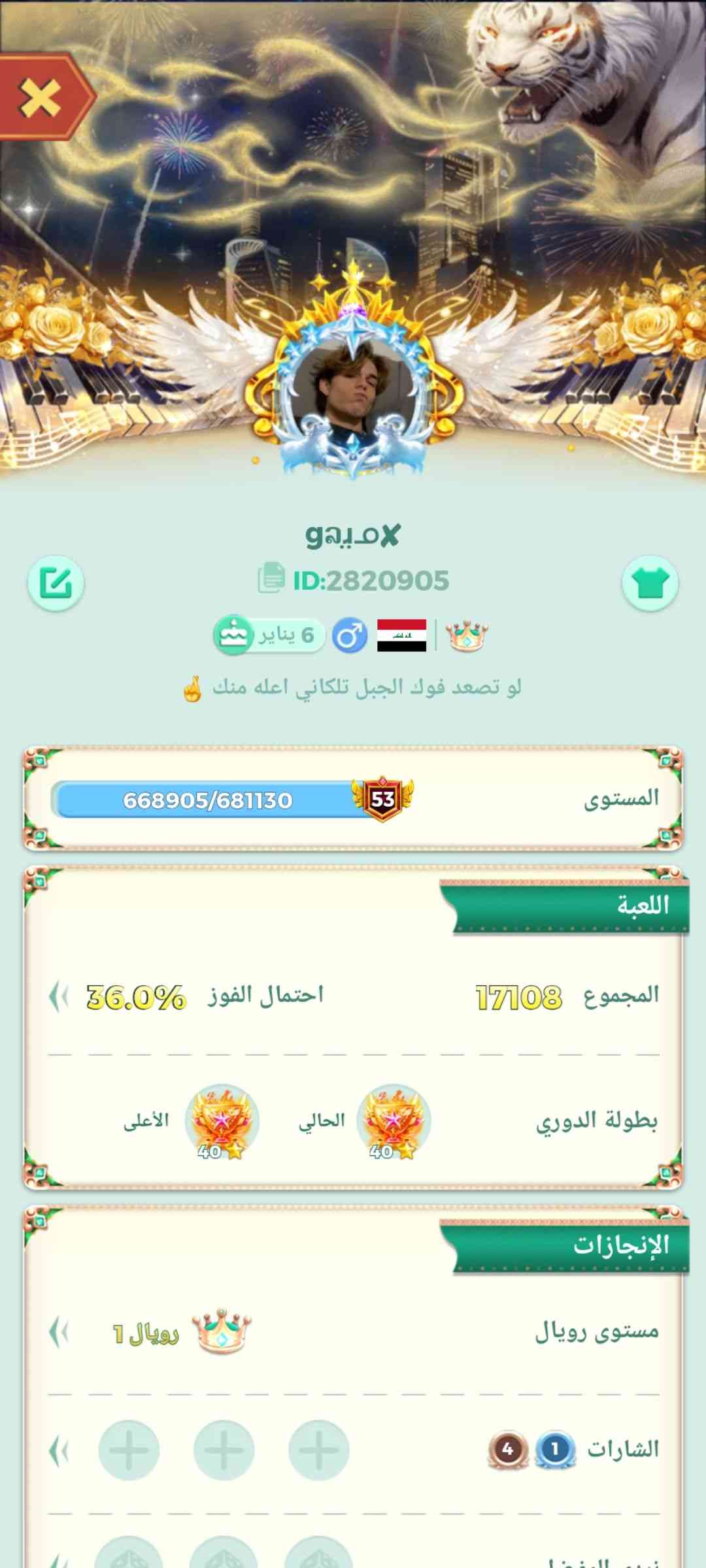
Task: Open win probability 36.0% details
Action: pos(59,997)
